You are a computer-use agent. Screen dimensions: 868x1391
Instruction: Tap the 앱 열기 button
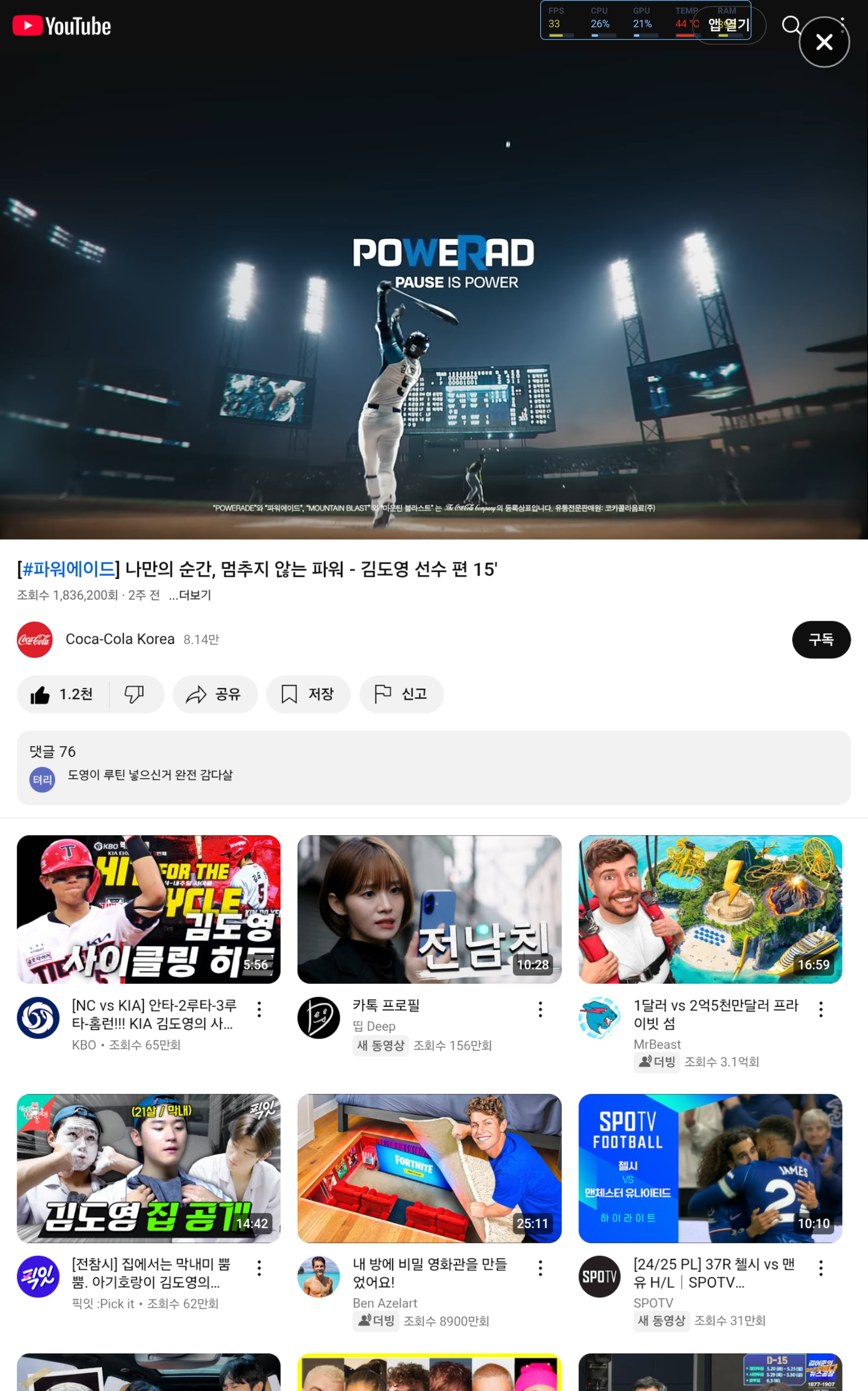pos(728,25)
